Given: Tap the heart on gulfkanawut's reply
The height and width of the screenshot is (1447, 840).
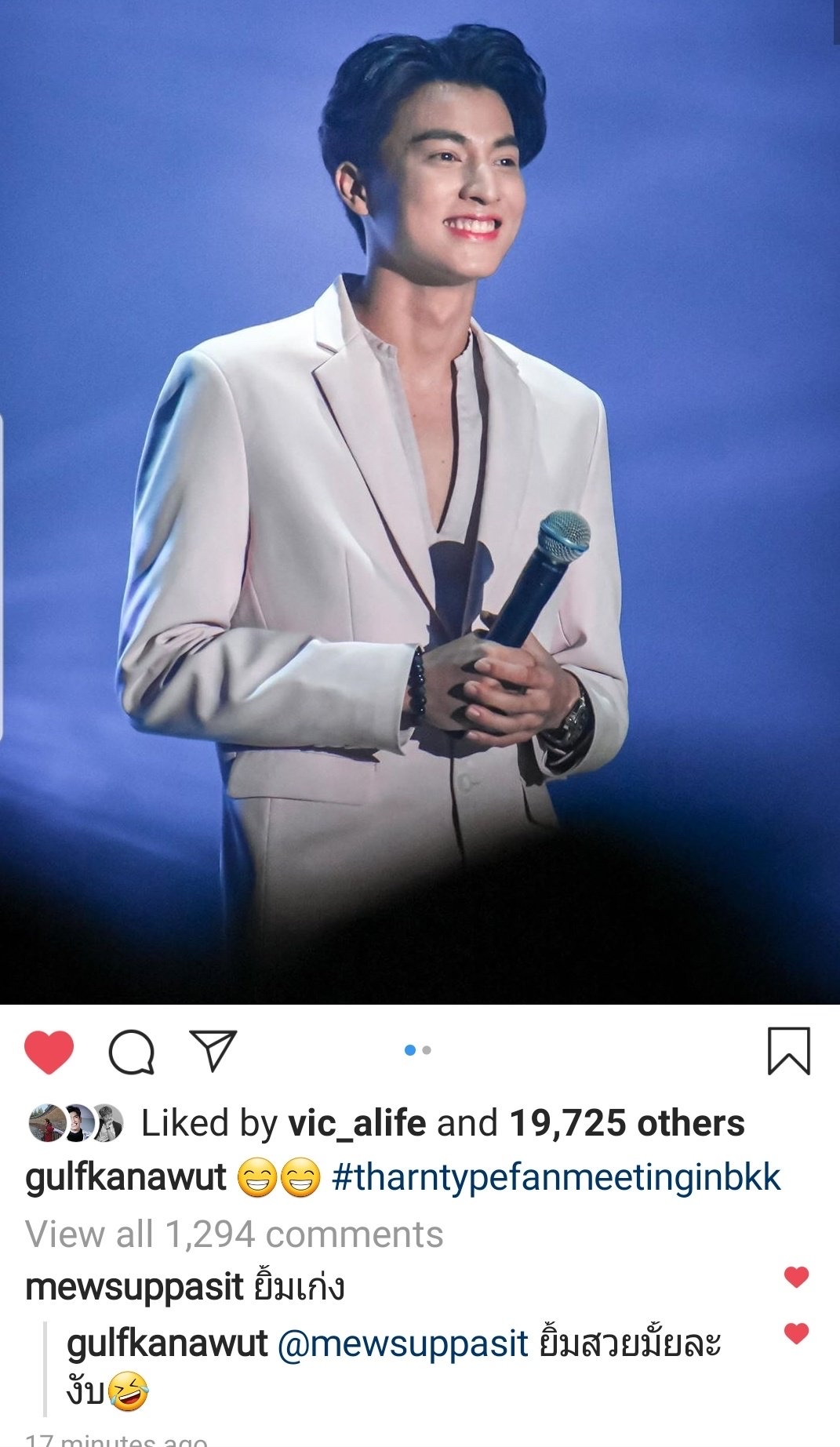Looking at the screenshot, I should click(796, 1333).
